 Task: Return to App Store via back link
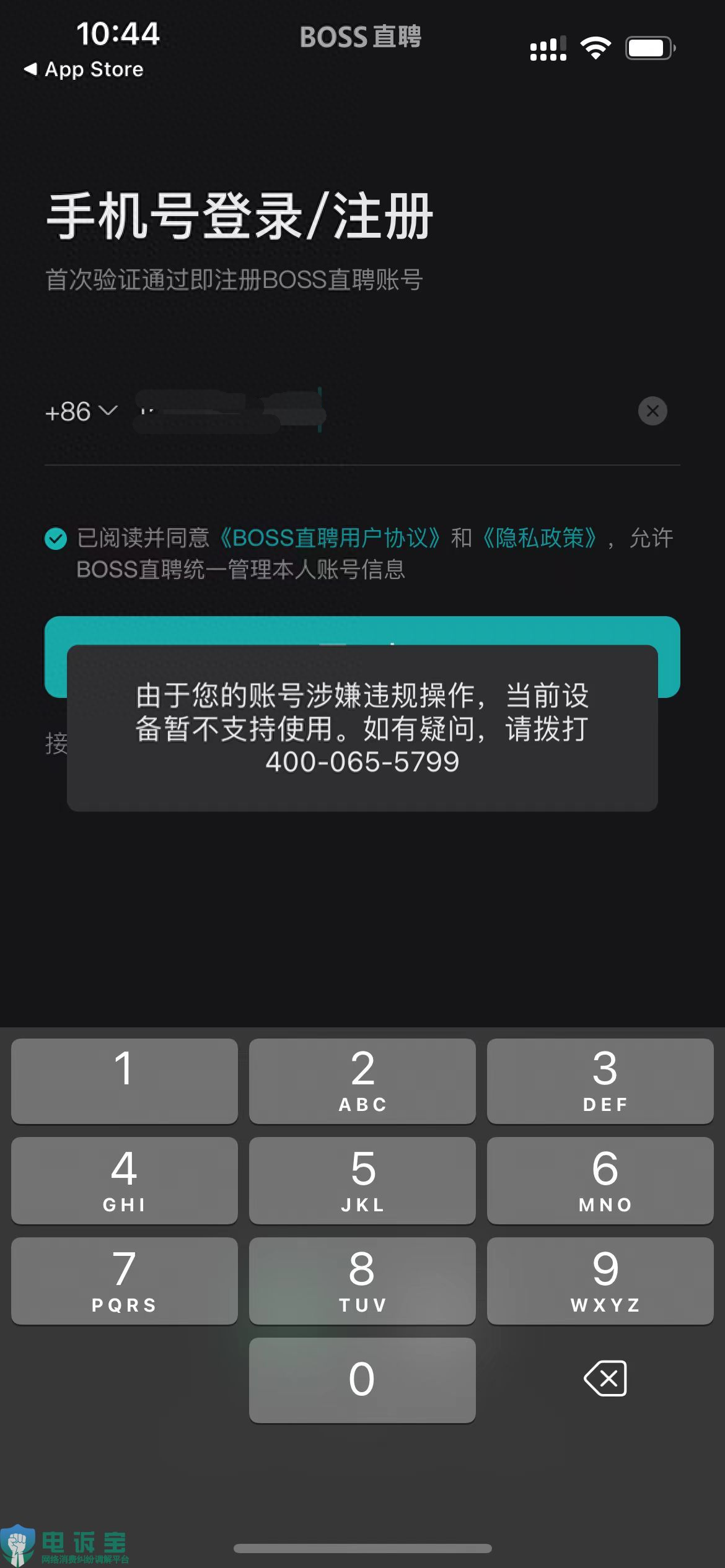click(84, 69)
